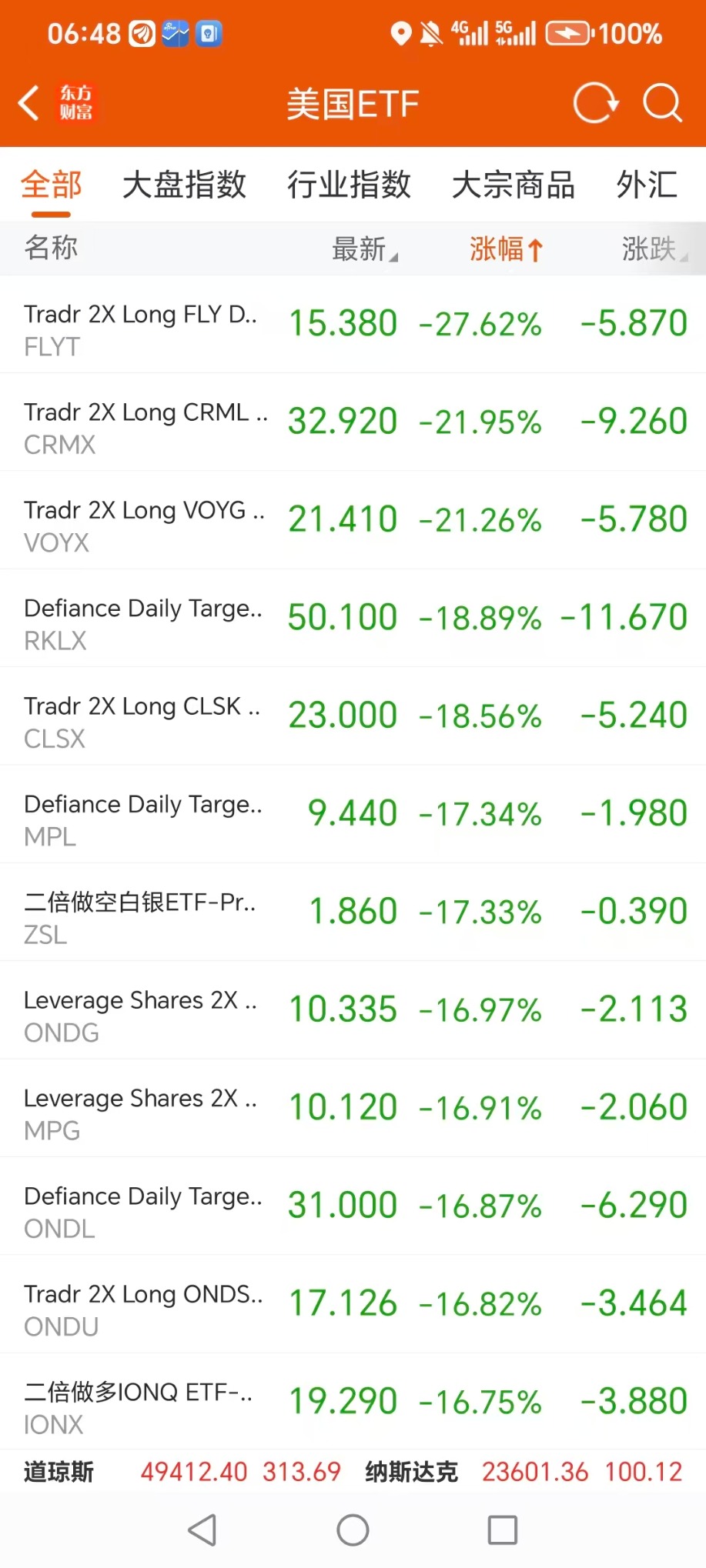Sort the list by 最新 price
The height and width of the screenshot is (1568, 706).
(363, 249)
